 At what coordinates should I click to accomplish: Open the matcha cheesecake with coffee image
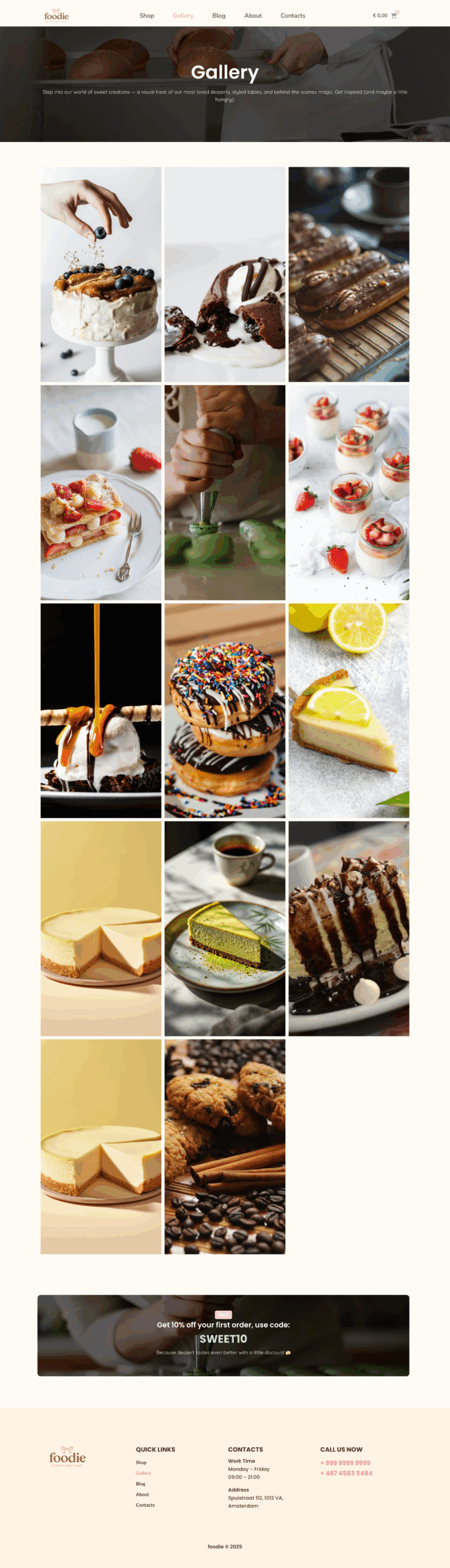(x=225, y=929)
